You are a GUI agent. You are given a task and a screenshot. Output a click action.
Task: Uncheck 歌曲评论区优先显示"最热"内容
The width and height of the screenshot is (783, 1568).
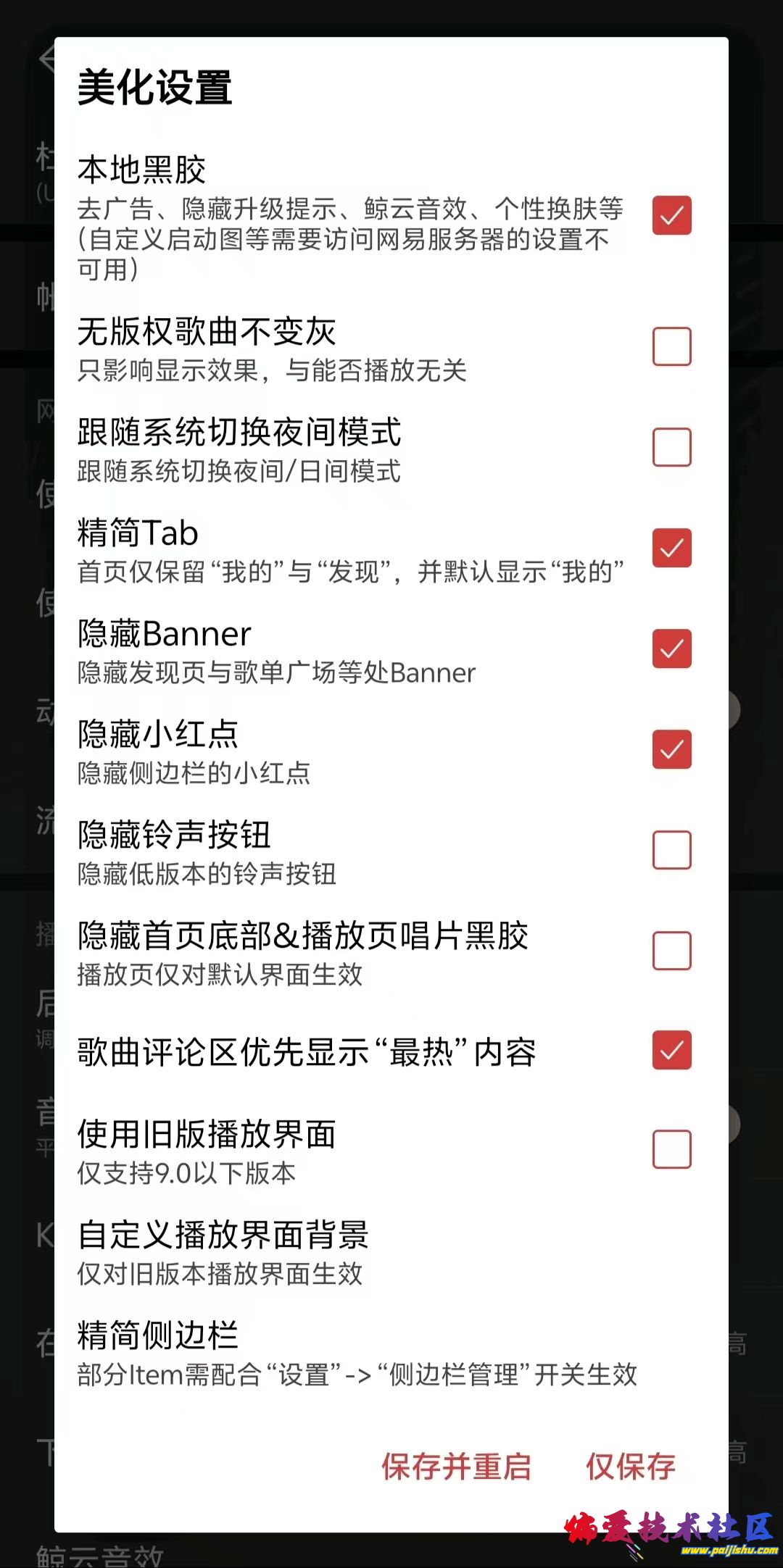[671, 1050]
